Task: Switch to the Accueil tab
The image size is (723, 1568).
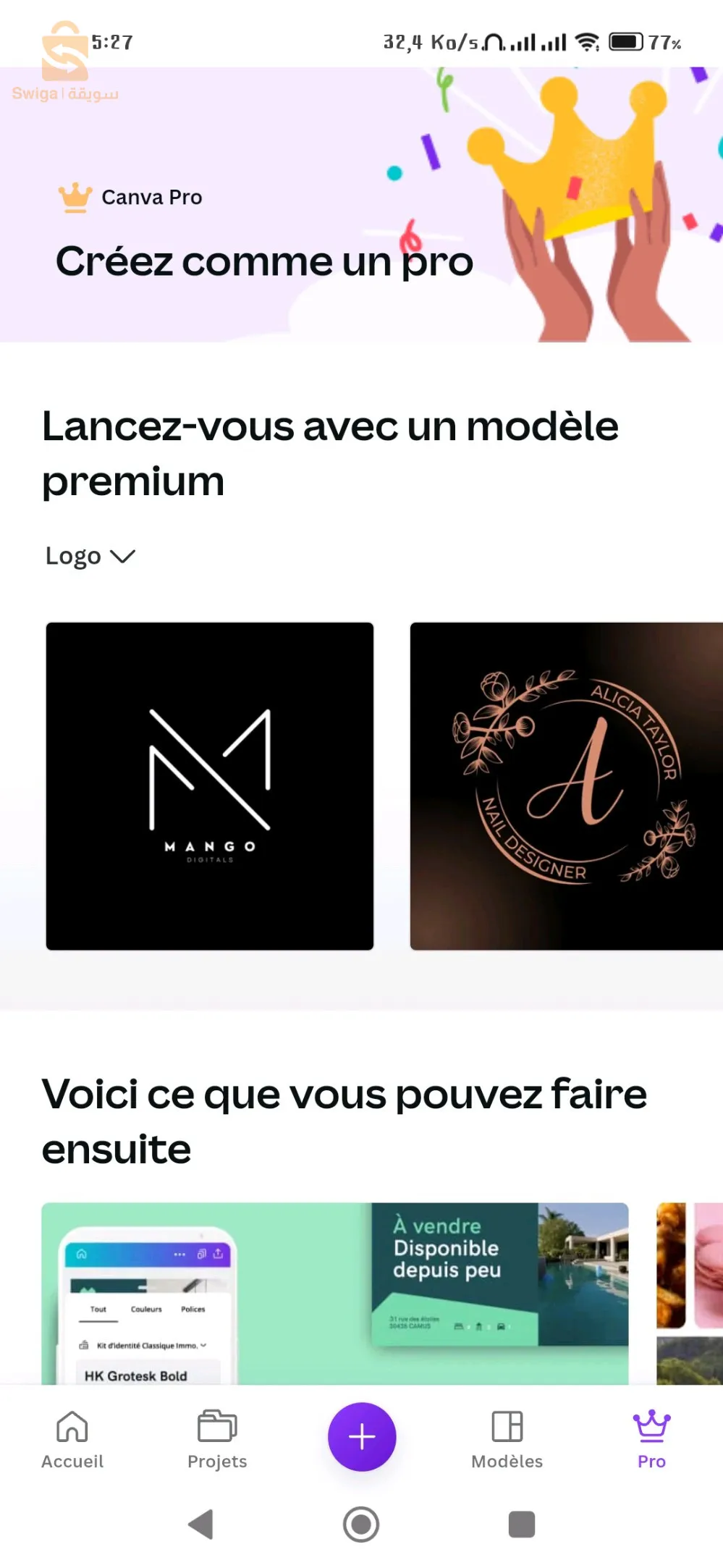Action: point(72,1439)
